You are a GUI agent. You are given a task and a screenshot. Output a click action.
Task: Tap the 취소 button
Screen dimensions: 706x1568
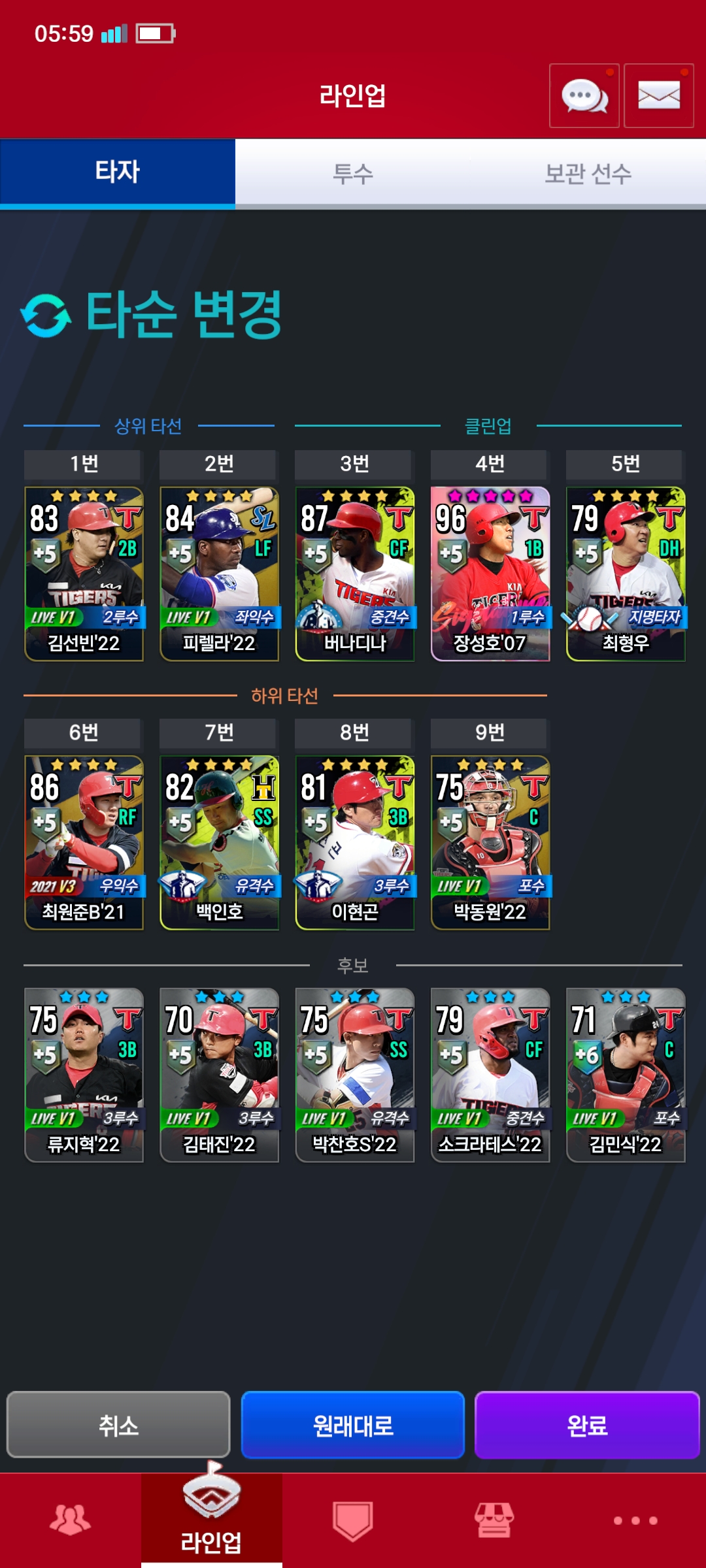tap(118, 1425)
